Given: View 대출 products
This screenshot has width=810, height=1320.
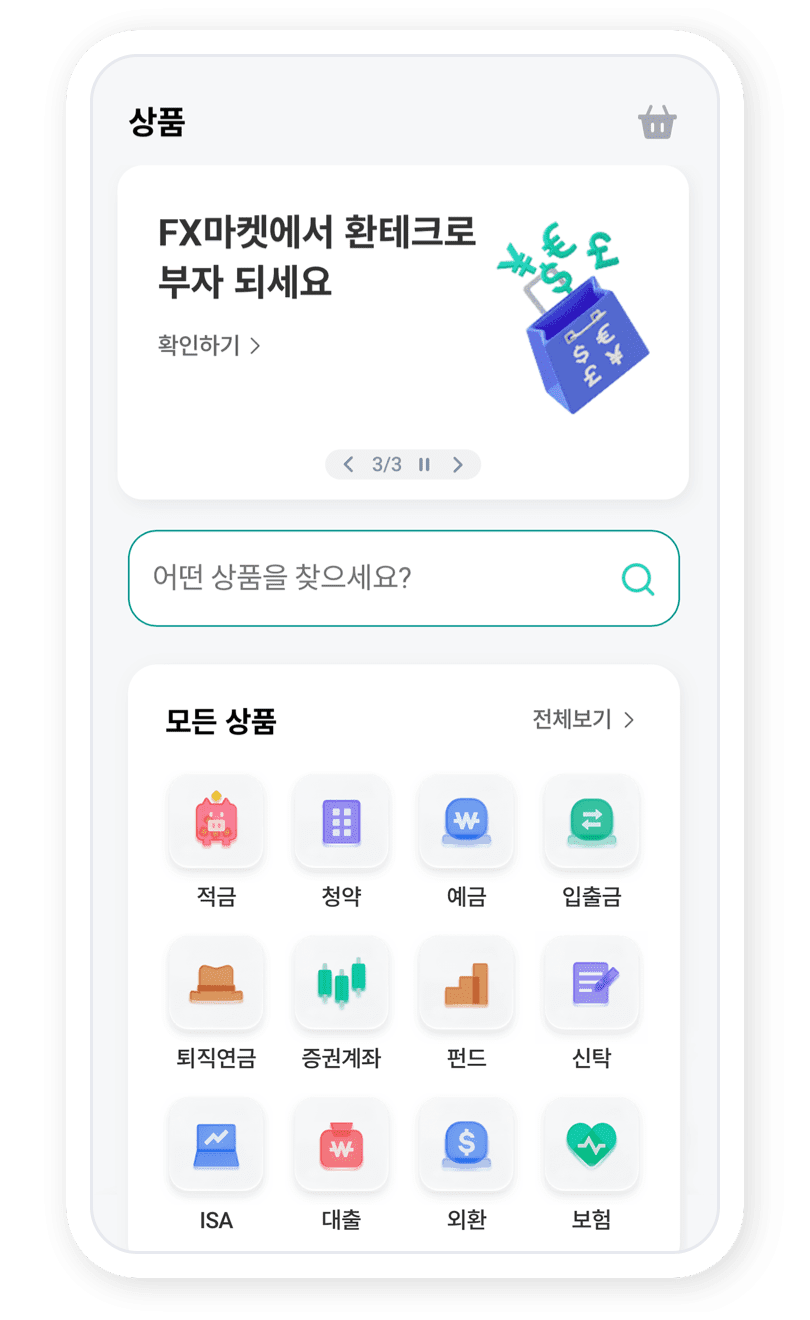Looking at the screenshot, I should click(x=341, y=1146).
